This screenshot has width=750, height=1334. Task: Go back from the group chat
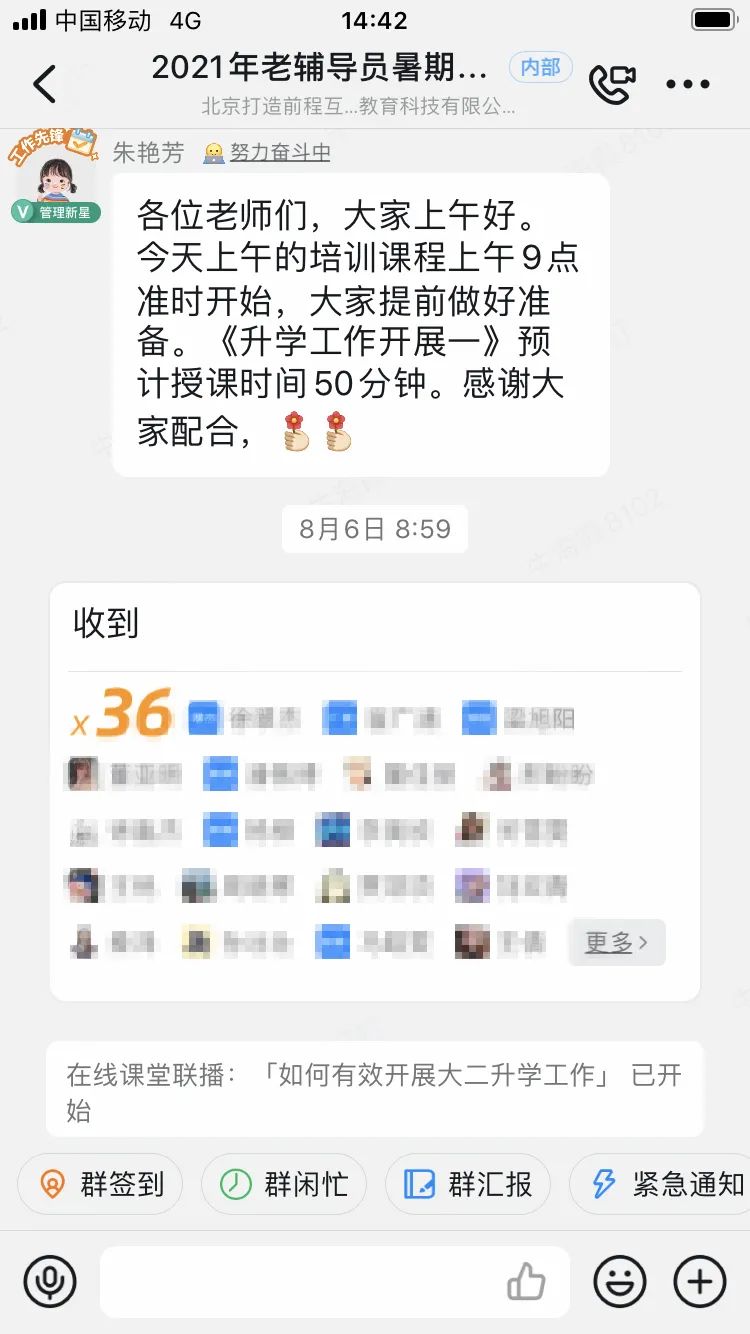[45, 84]
